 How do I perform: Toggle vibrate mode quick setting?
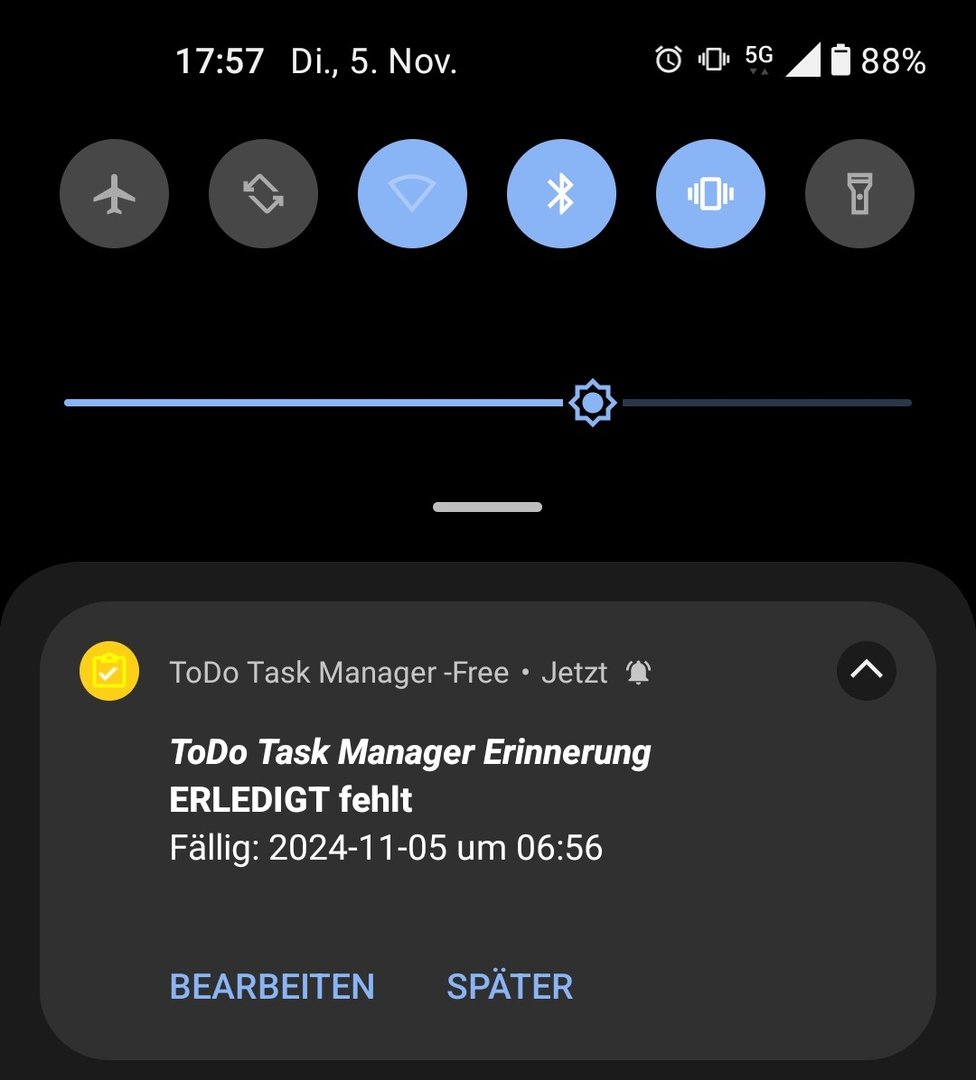pyautogui.click(x=710, y=193)
